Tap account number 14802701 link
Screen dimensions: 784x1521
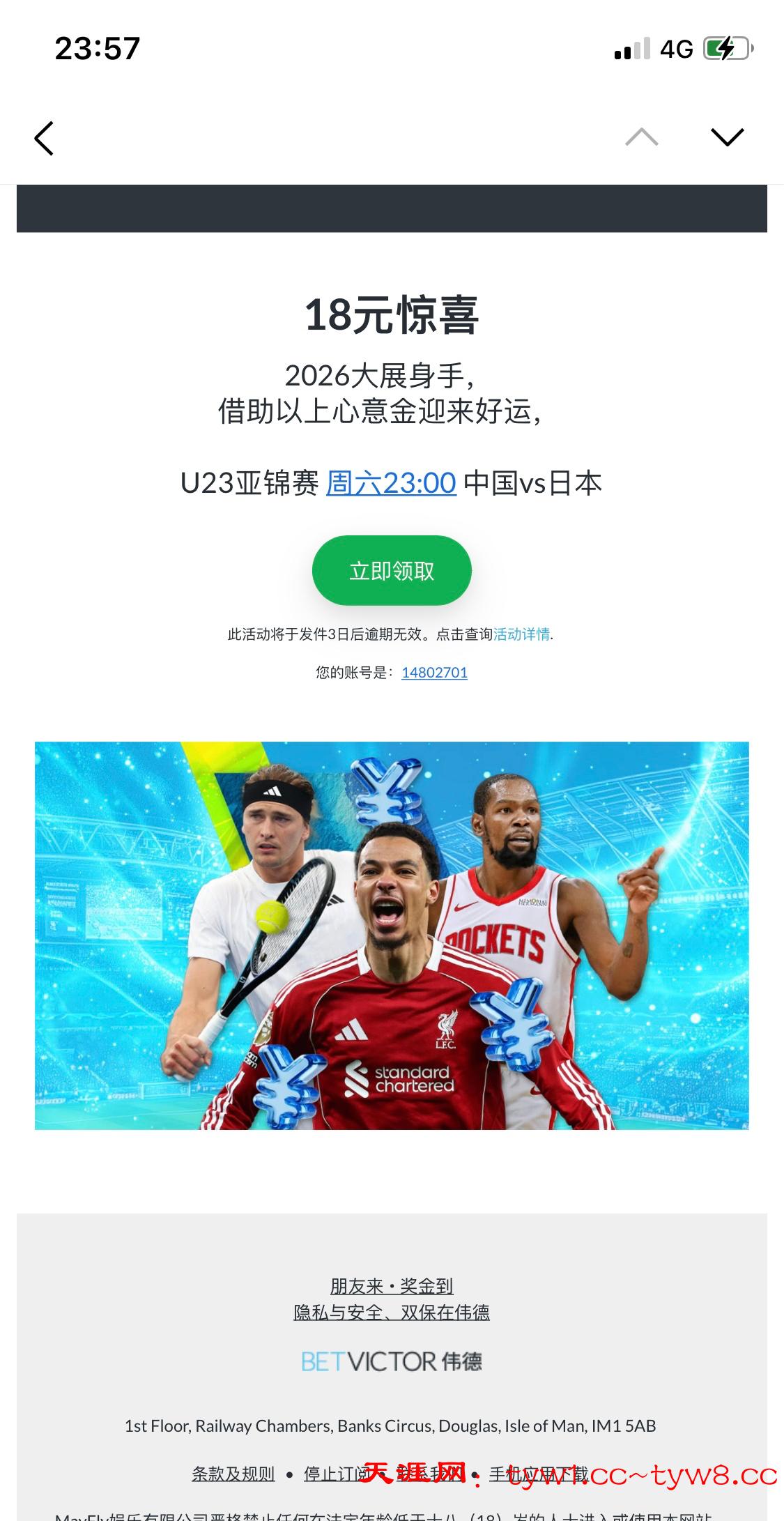click(x=434, y=673)
